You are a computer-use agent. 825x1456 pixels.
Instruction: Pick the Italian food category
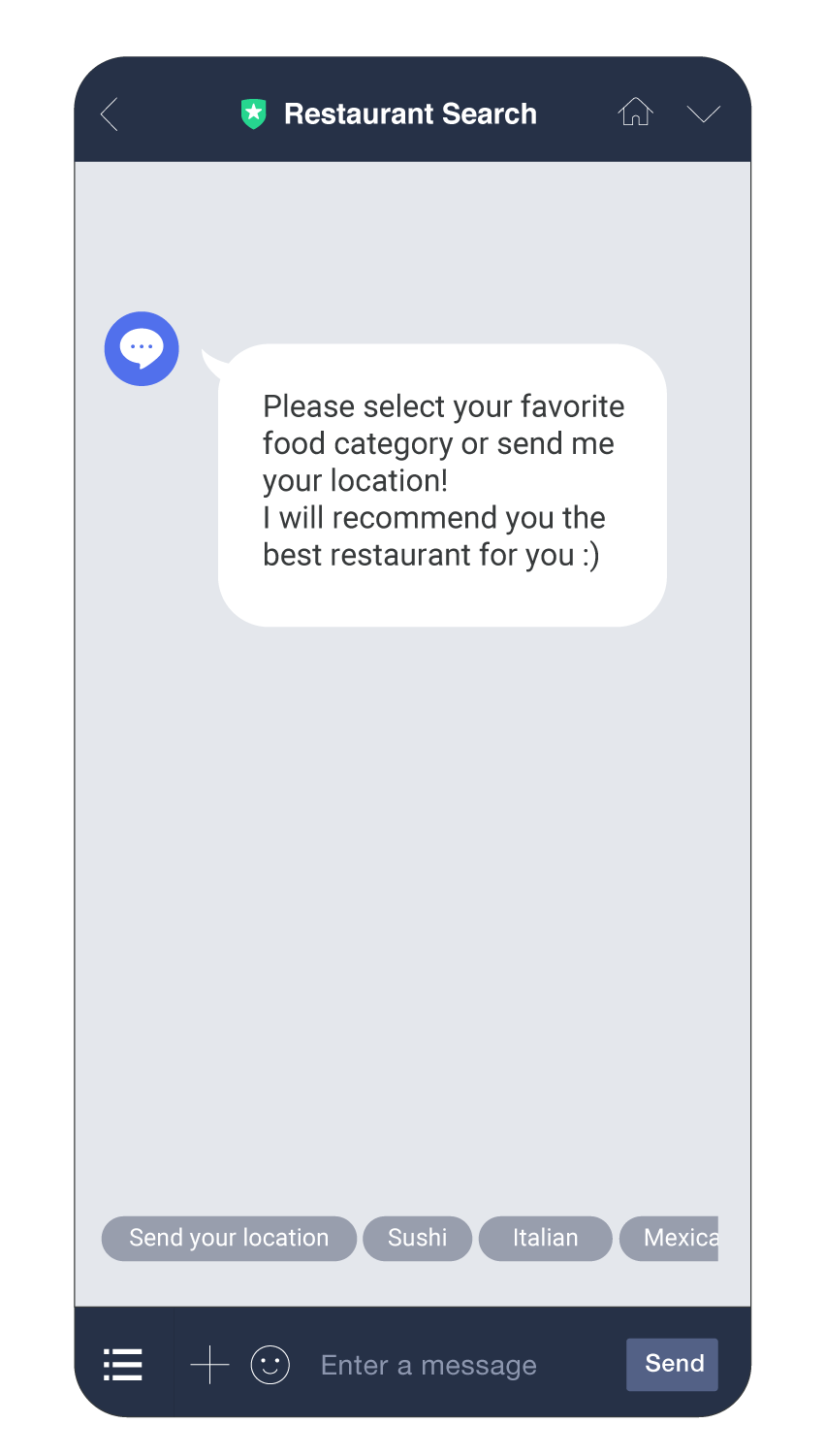coord(545,1238)
